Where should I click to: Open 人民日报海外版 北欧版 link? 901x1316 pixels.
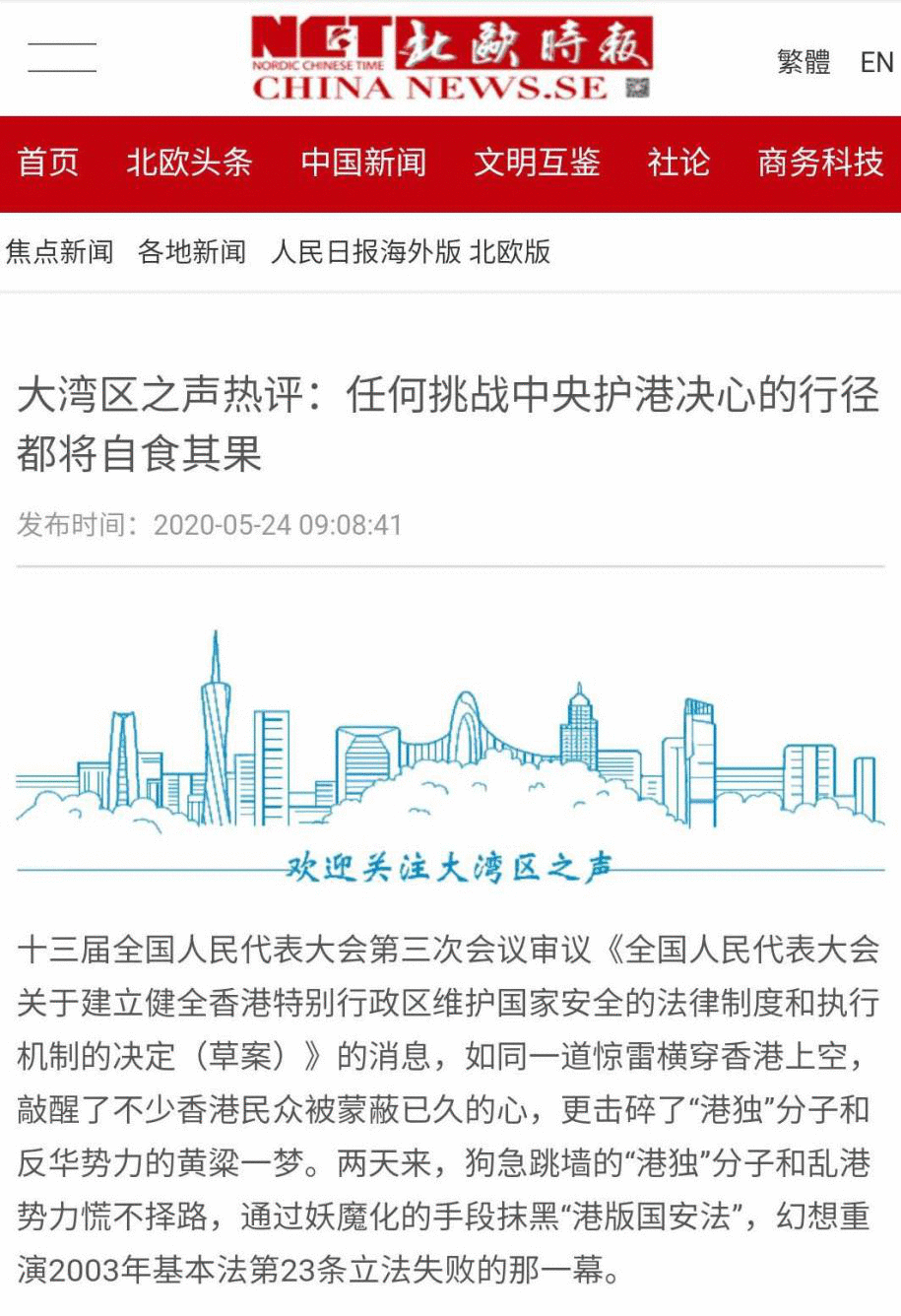click(411, 252)
